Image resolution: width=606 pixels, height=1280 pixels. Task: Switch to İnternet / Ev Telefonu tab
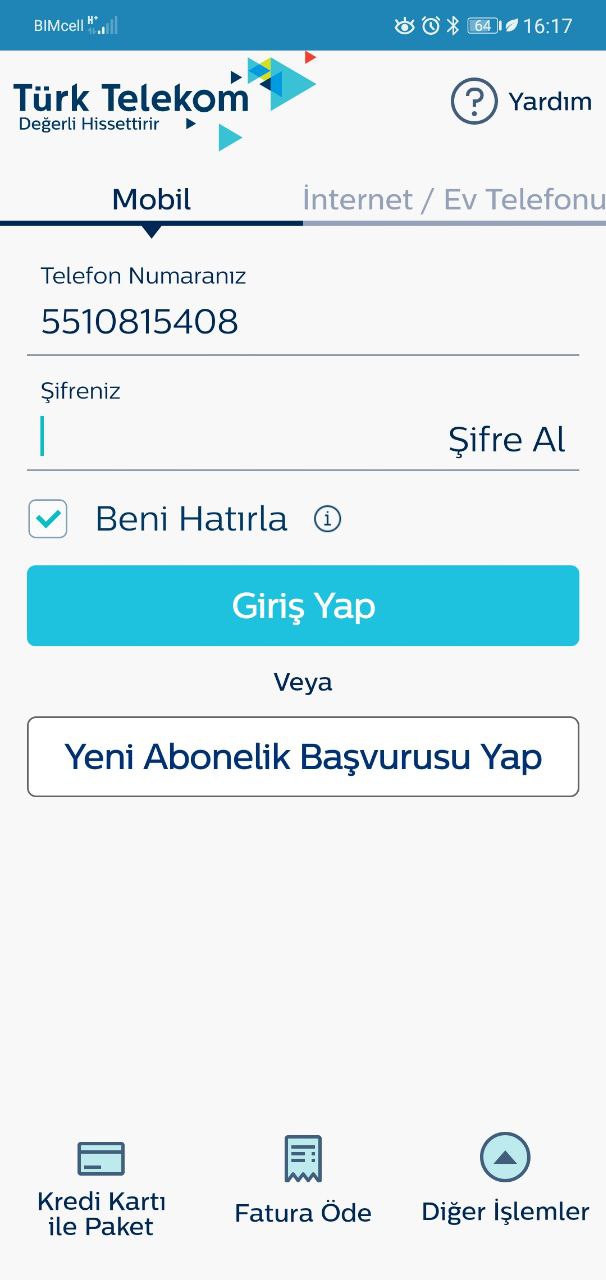point(454,199)
